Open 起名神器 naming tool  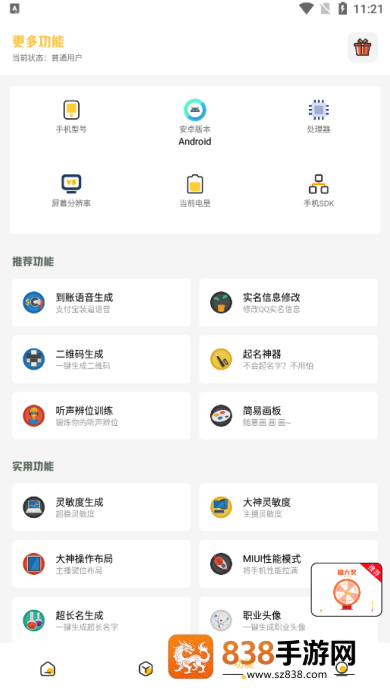point(289,359)
